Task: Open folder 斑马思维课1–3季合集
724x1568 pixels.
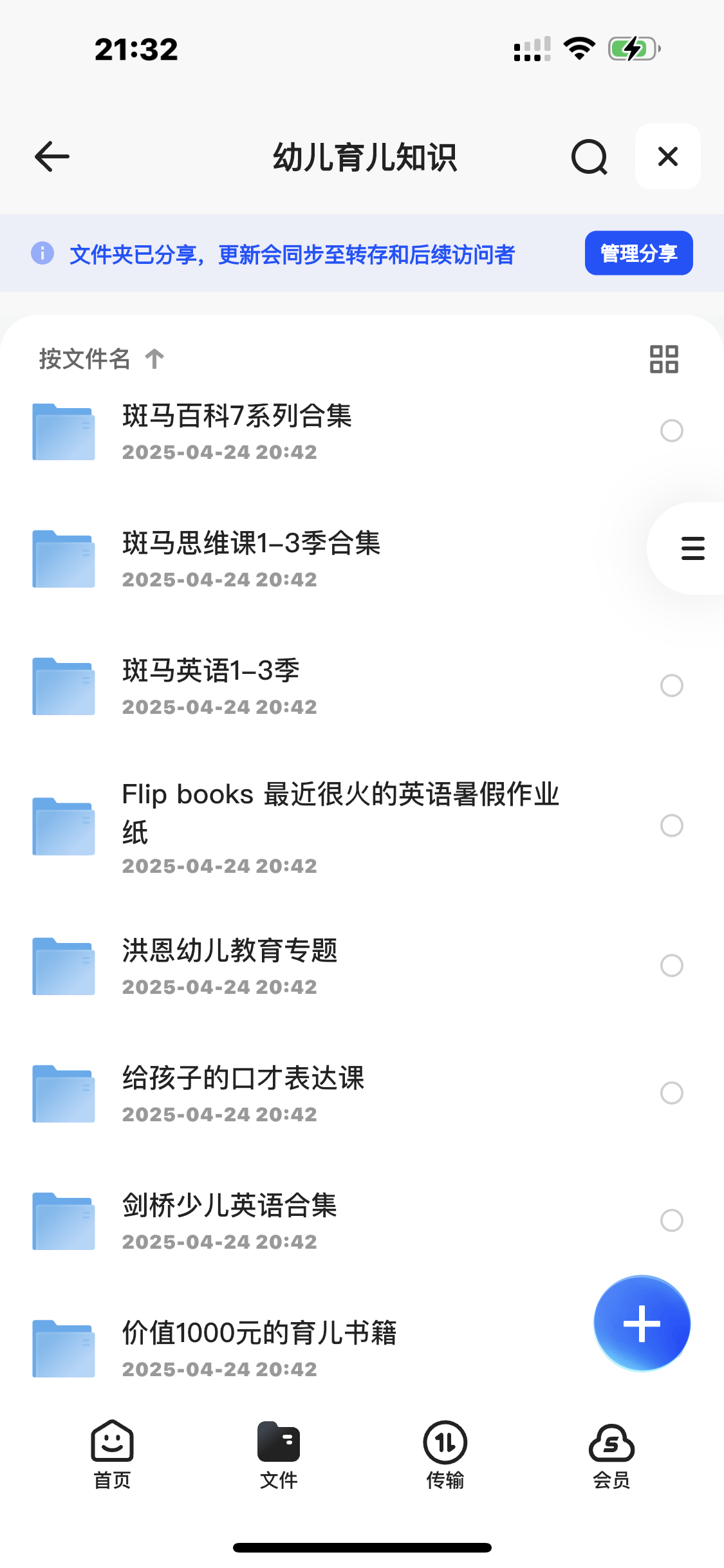Action: [251, 558]
